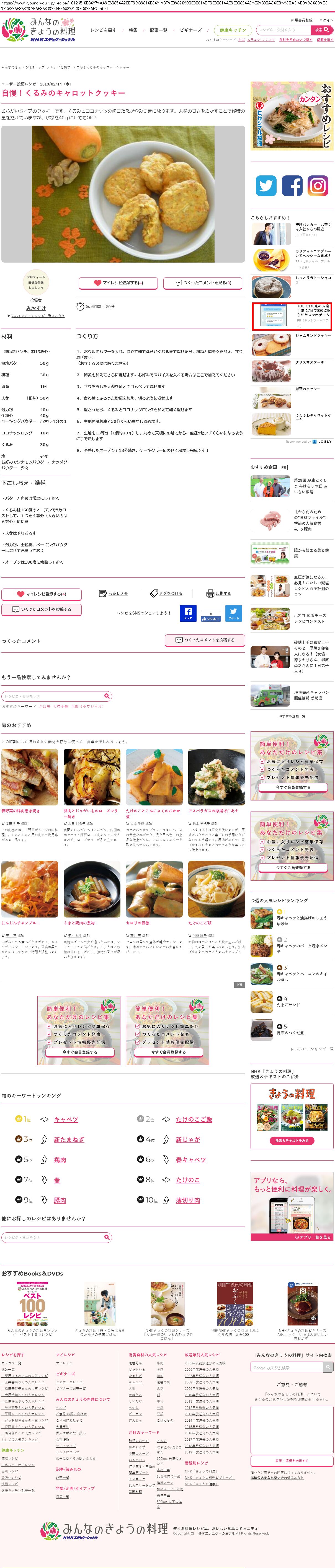Open the Twitter icon in the sidebar
Screen dimensions: 335x1568
click(266, 186)
